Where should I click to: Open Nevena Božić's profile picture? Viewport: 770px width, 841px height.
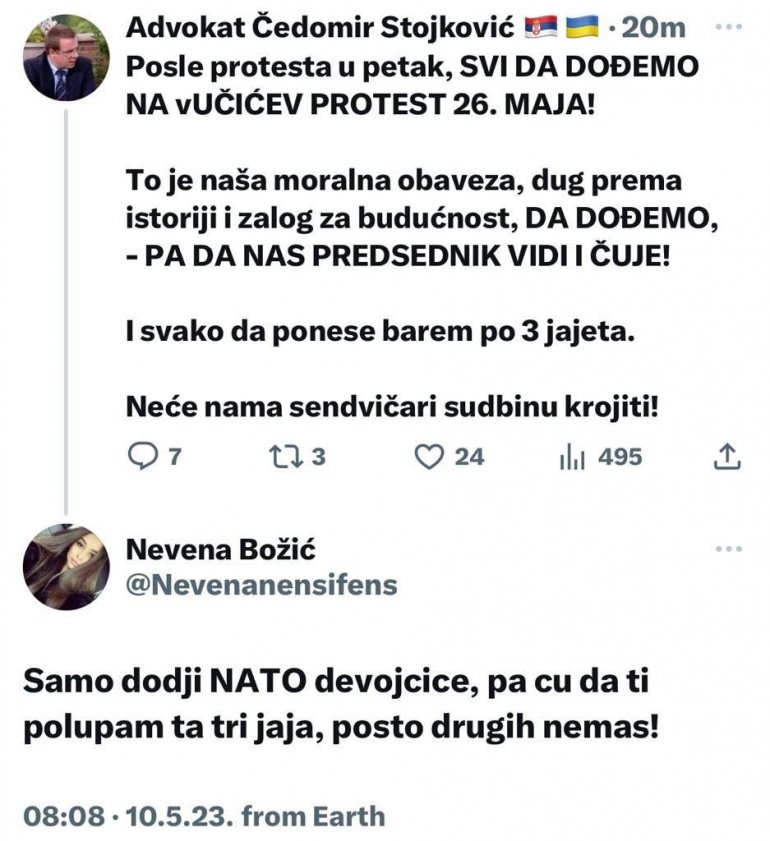tap(66, 567)
